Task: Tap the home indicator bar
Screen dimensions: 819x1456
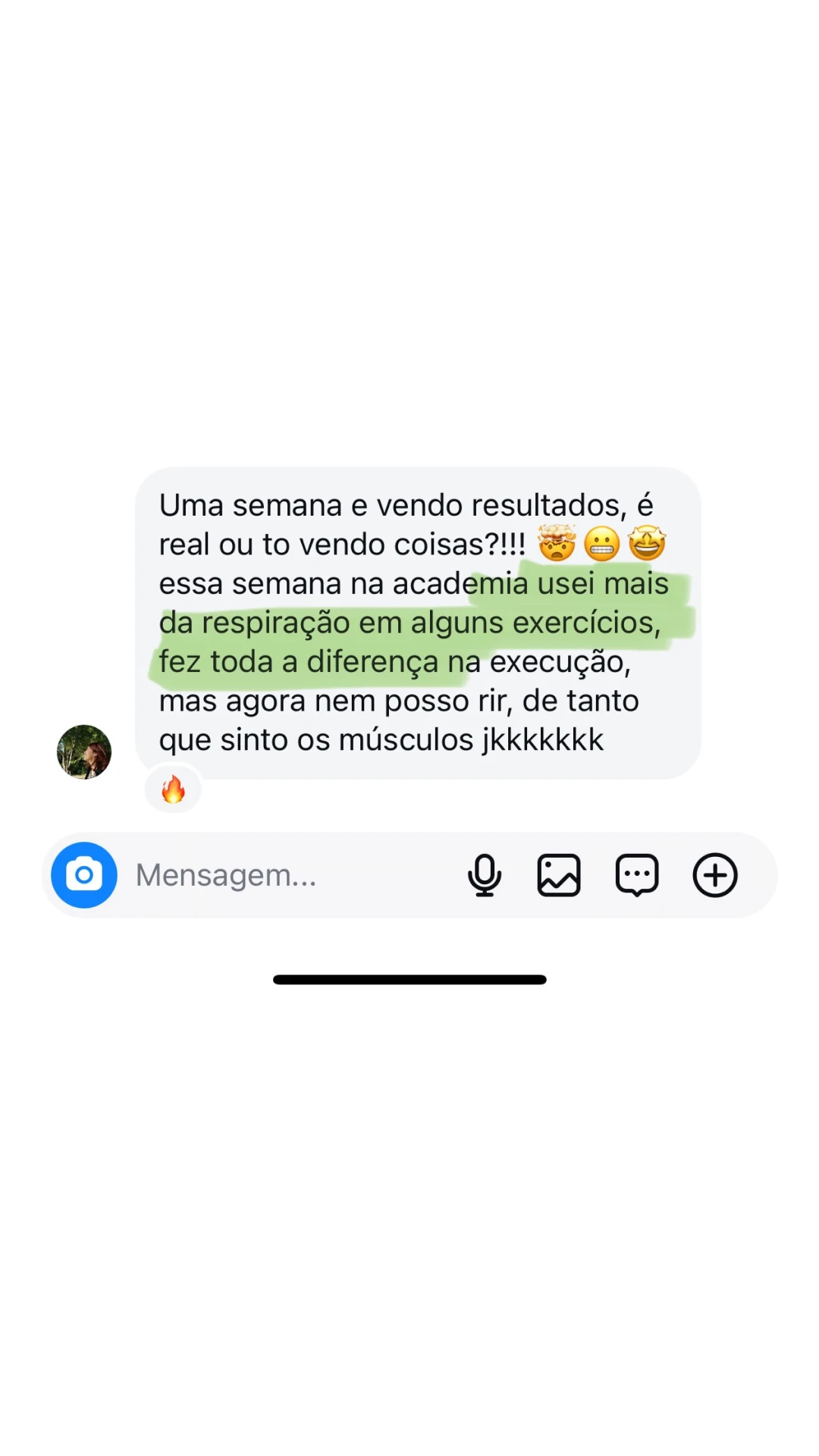Action: (409, 979)
